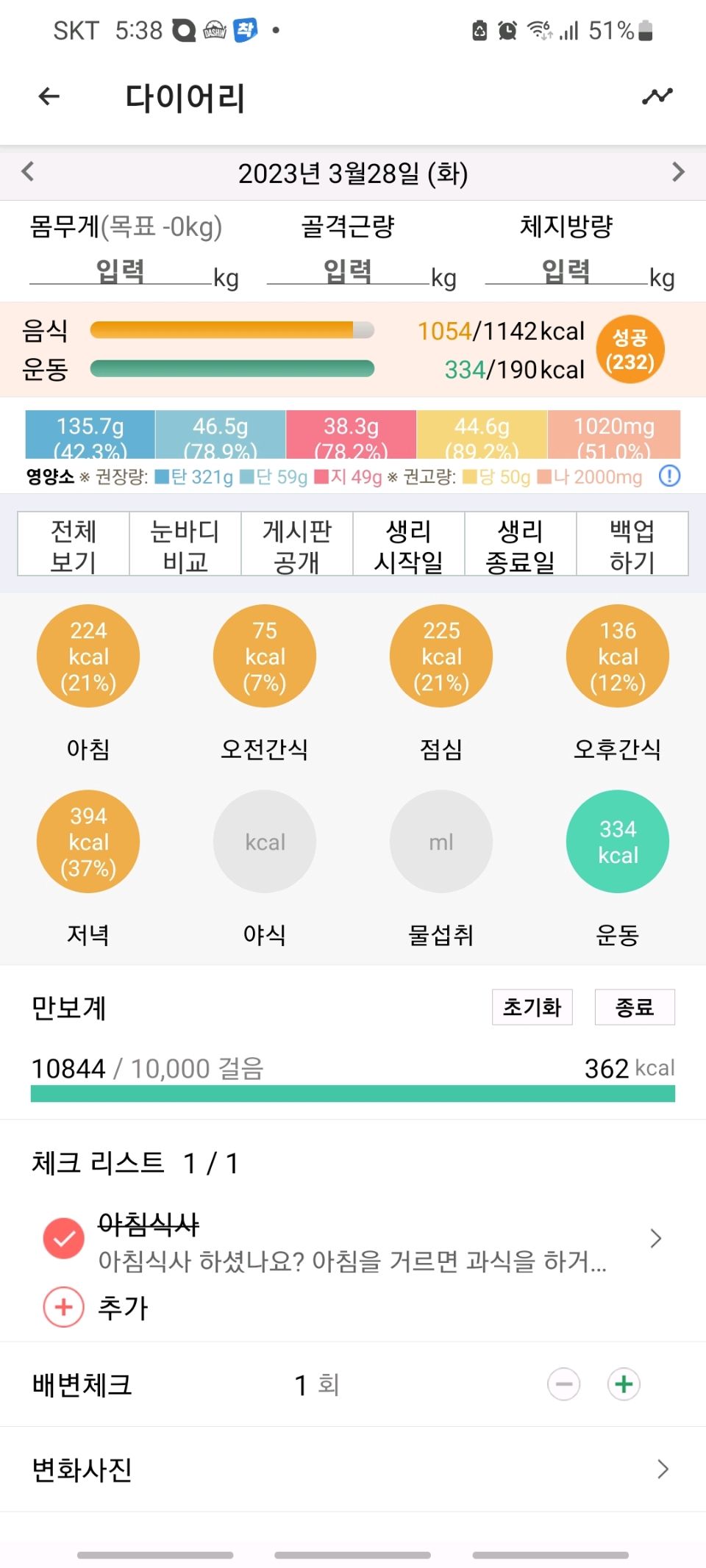706x1568 pixels.
Task: Open the trend graph icon
Action: [x=657, y=96]
